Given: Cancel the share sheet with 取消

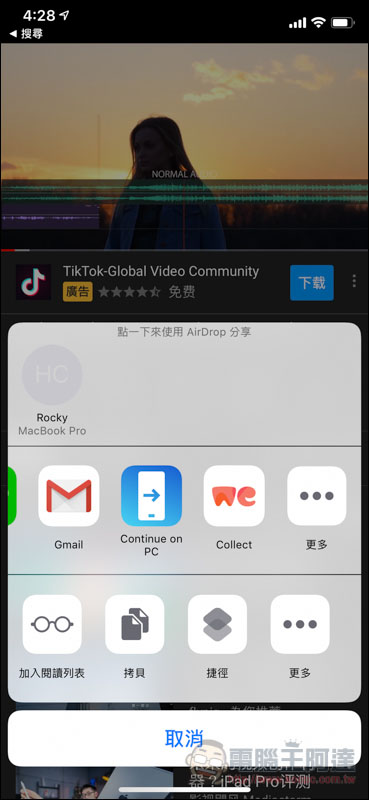Looking at the screenshot, I should pyautogui.click(x=184, y=738).
